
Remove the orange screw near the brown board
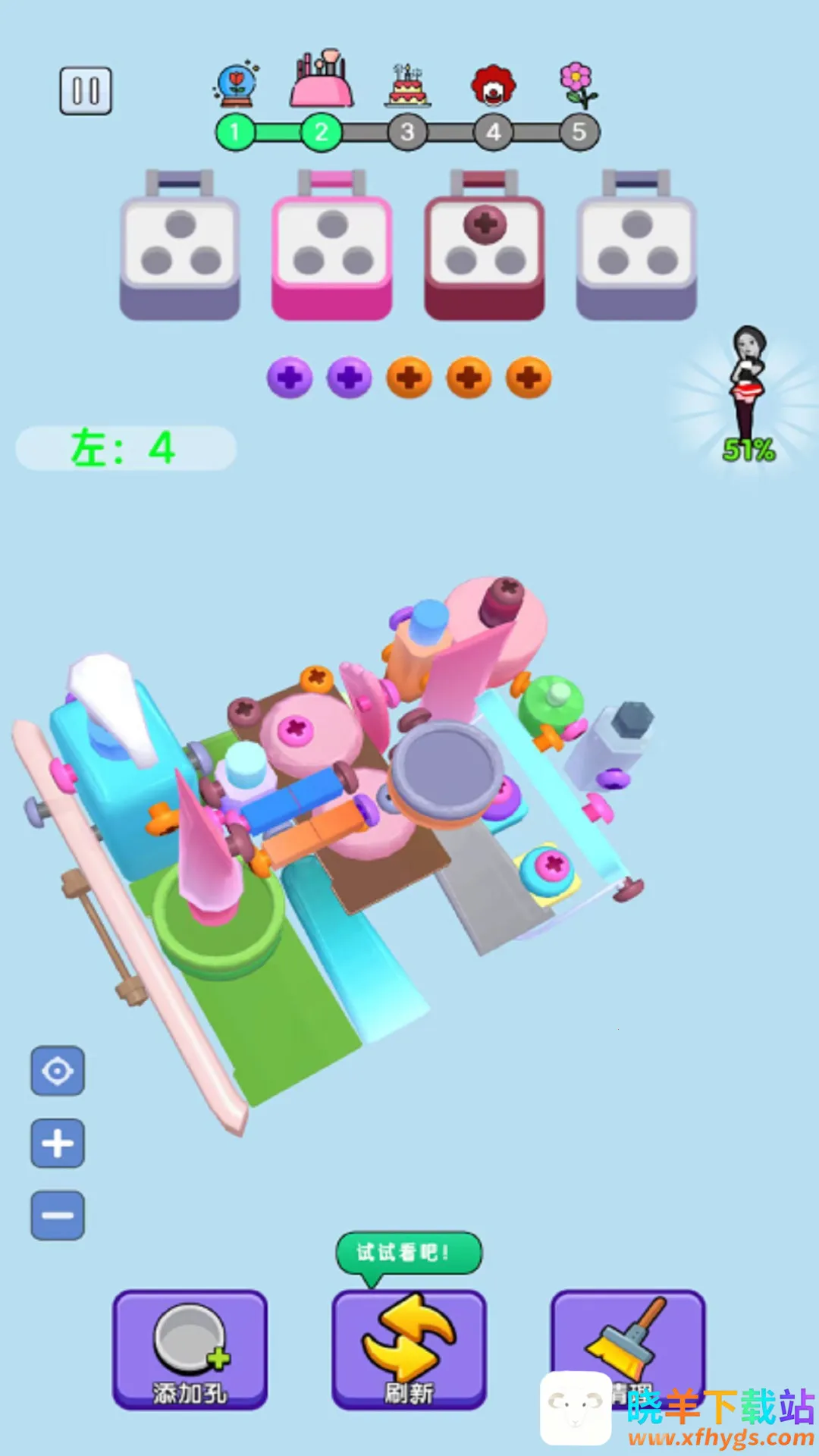coord(316,676)
